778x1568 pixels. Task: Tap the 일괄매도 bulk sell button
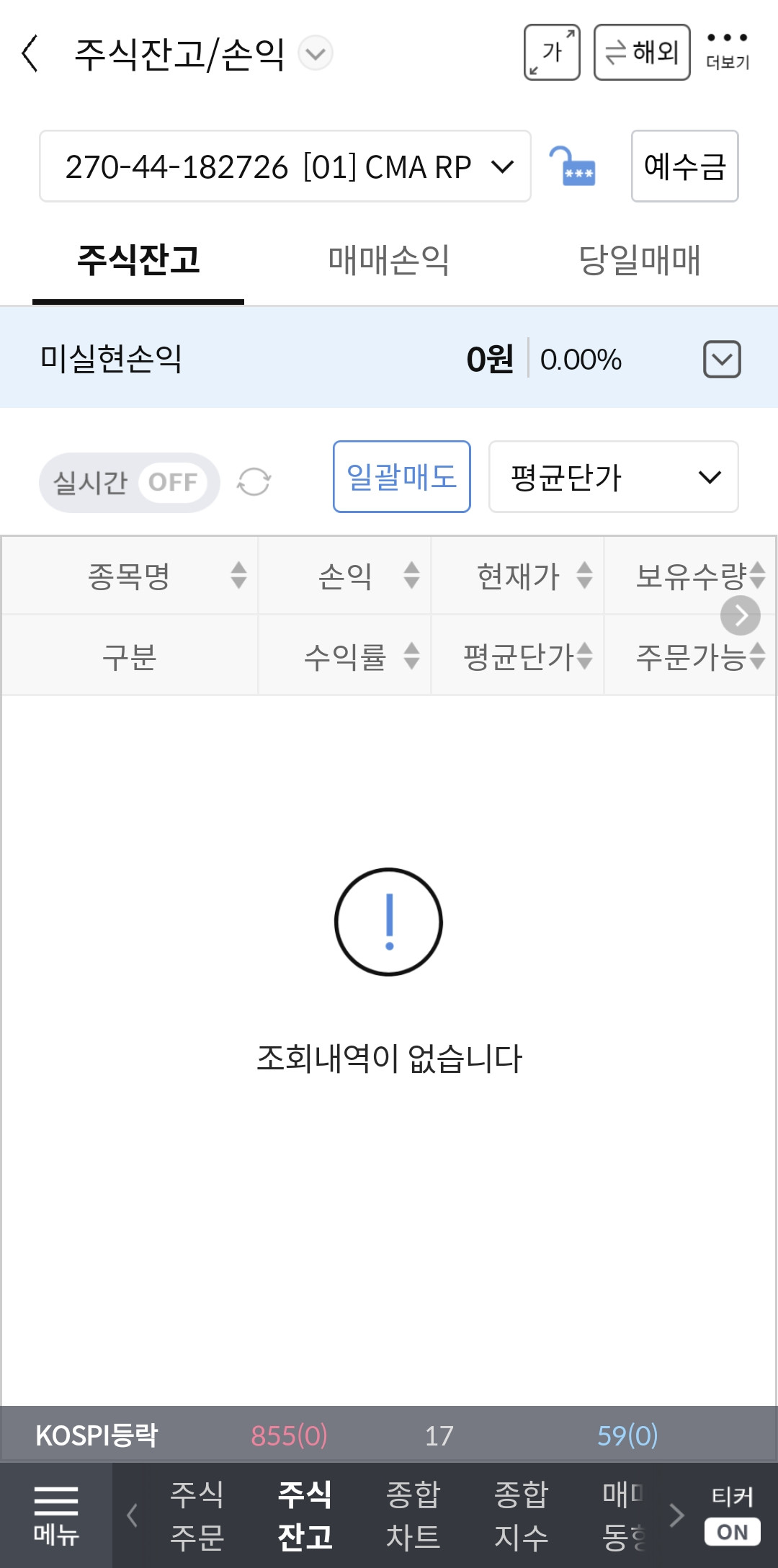click(402, 476)
